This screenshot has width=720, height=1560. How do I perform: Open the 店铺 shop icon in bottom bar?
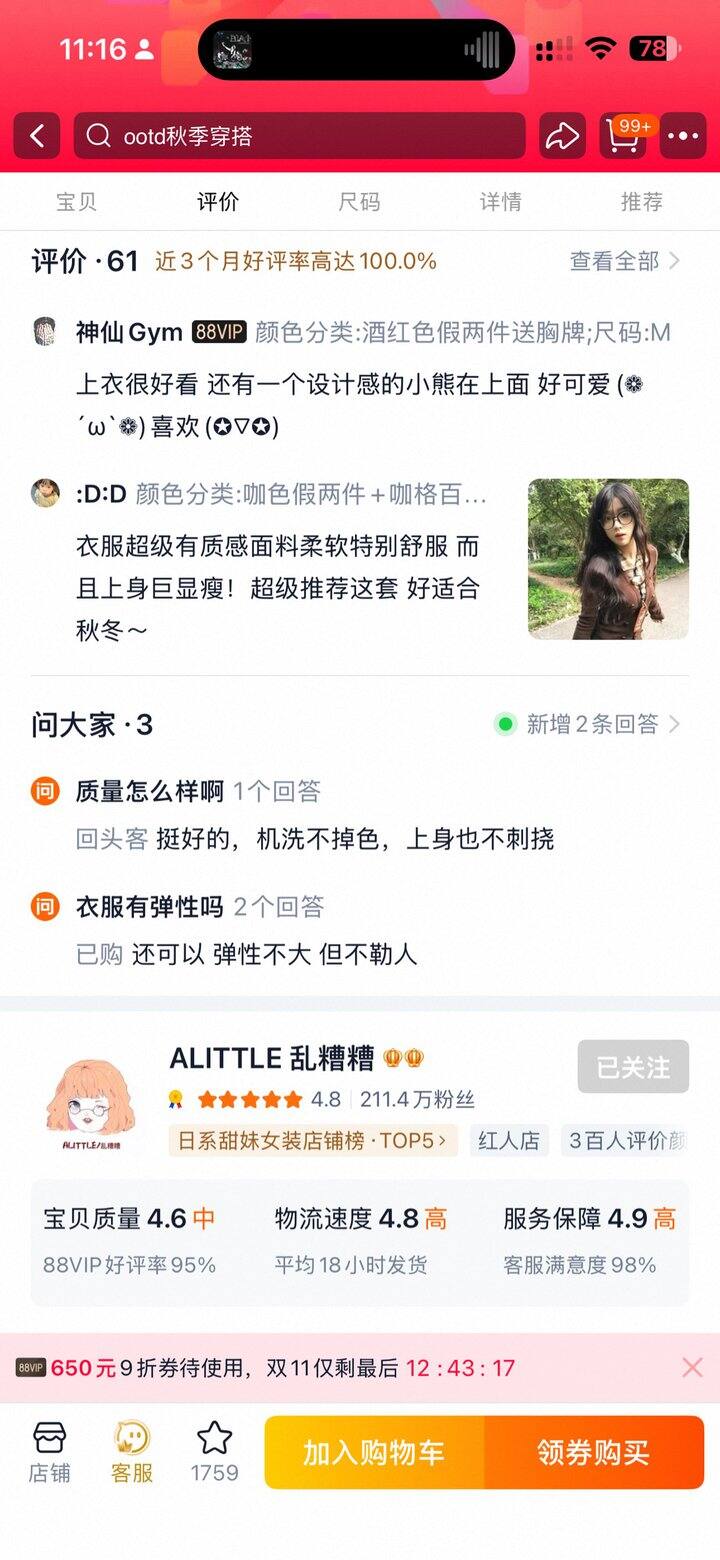[48, 1451]
